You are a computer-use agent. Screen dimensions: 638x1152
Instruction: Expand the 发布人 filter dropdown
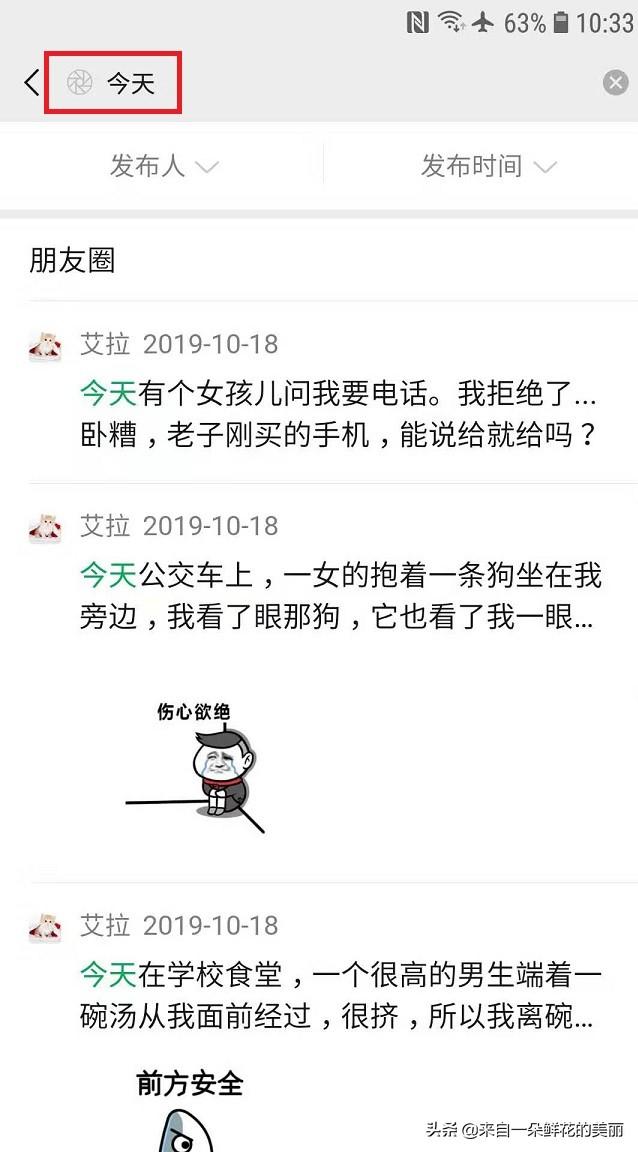163,166
